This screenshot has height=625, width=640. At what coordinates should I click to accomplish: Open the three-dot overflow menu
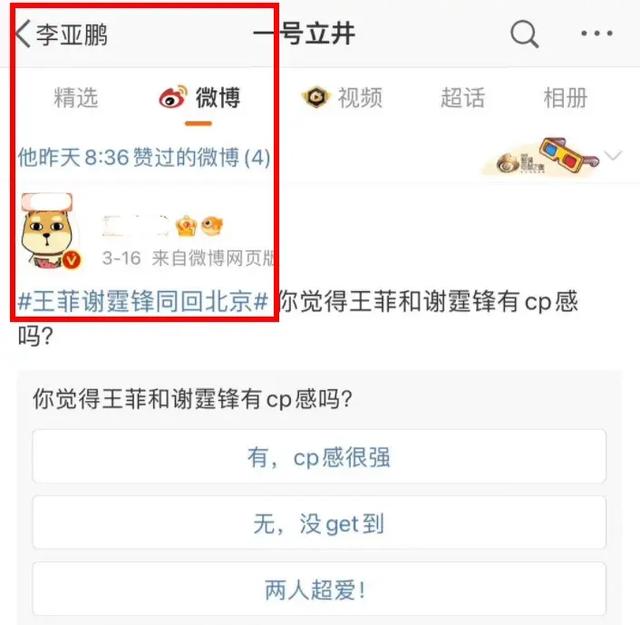tap(597, 33)
